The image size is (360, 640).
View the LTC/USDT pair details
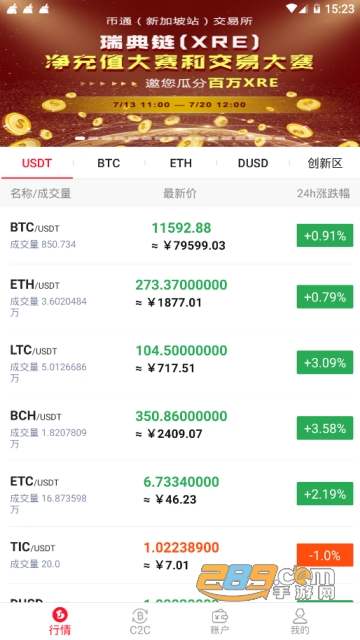[180, 362]
